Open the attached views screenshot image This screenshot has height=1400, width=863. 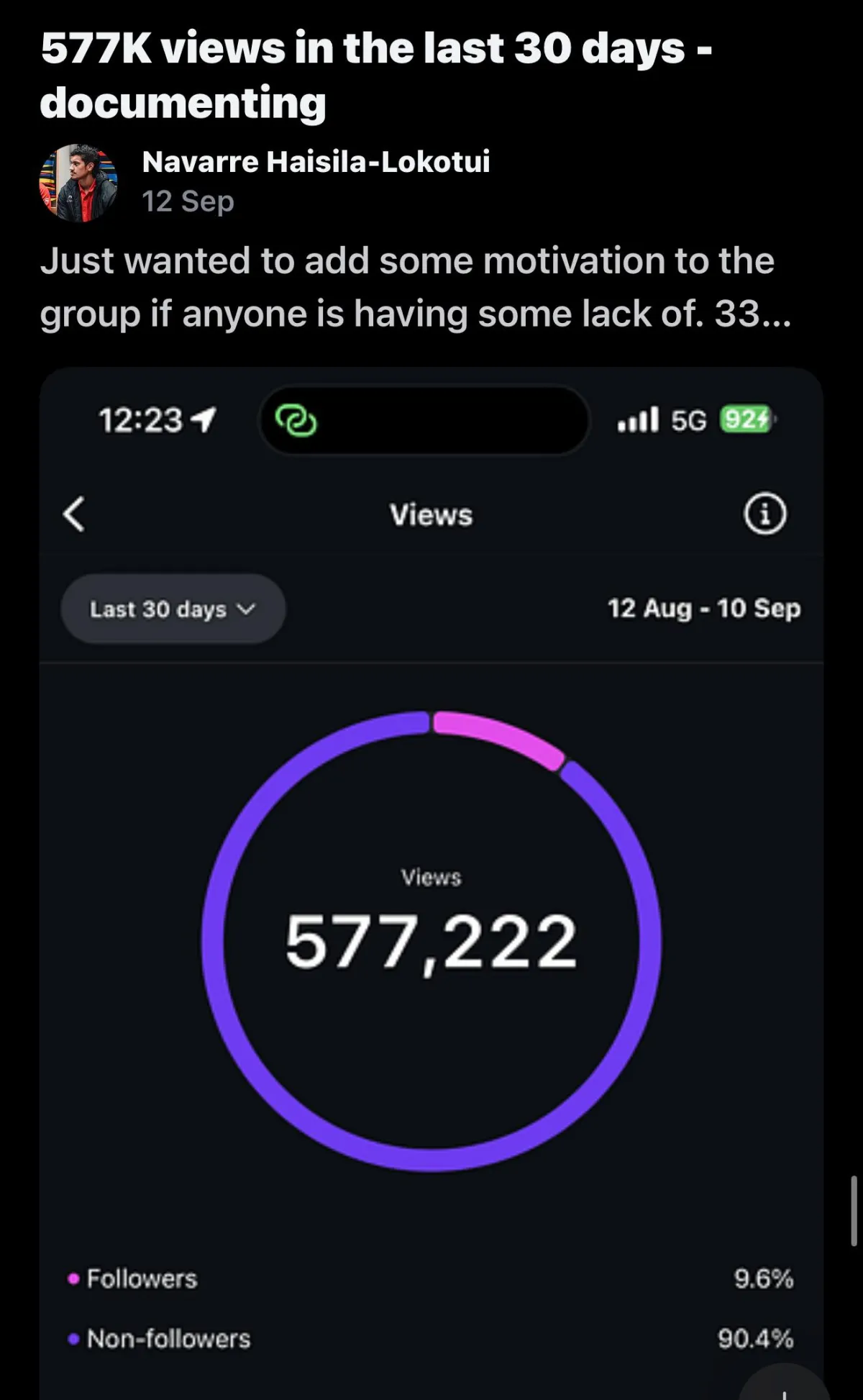pyautogui.click(x=431, y=883)
